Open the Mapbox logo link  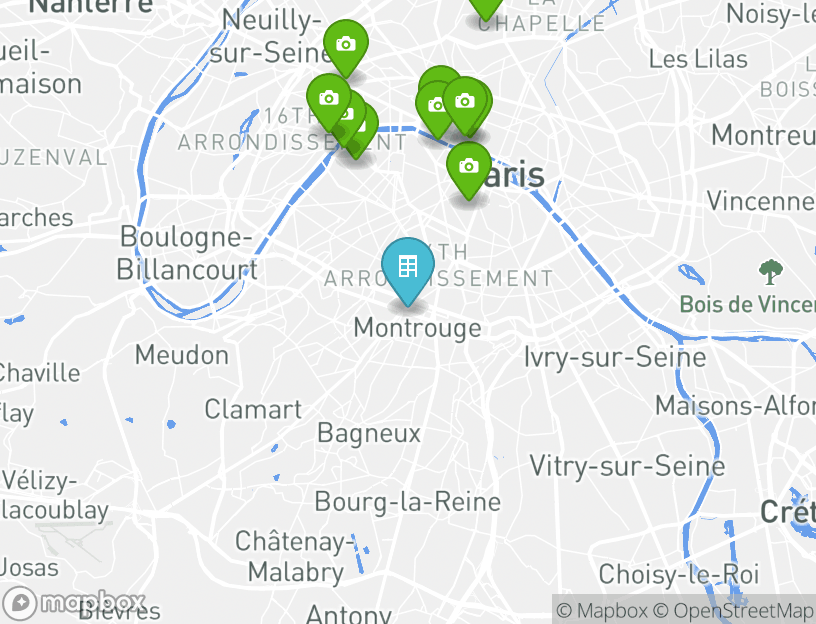[75, 603]
